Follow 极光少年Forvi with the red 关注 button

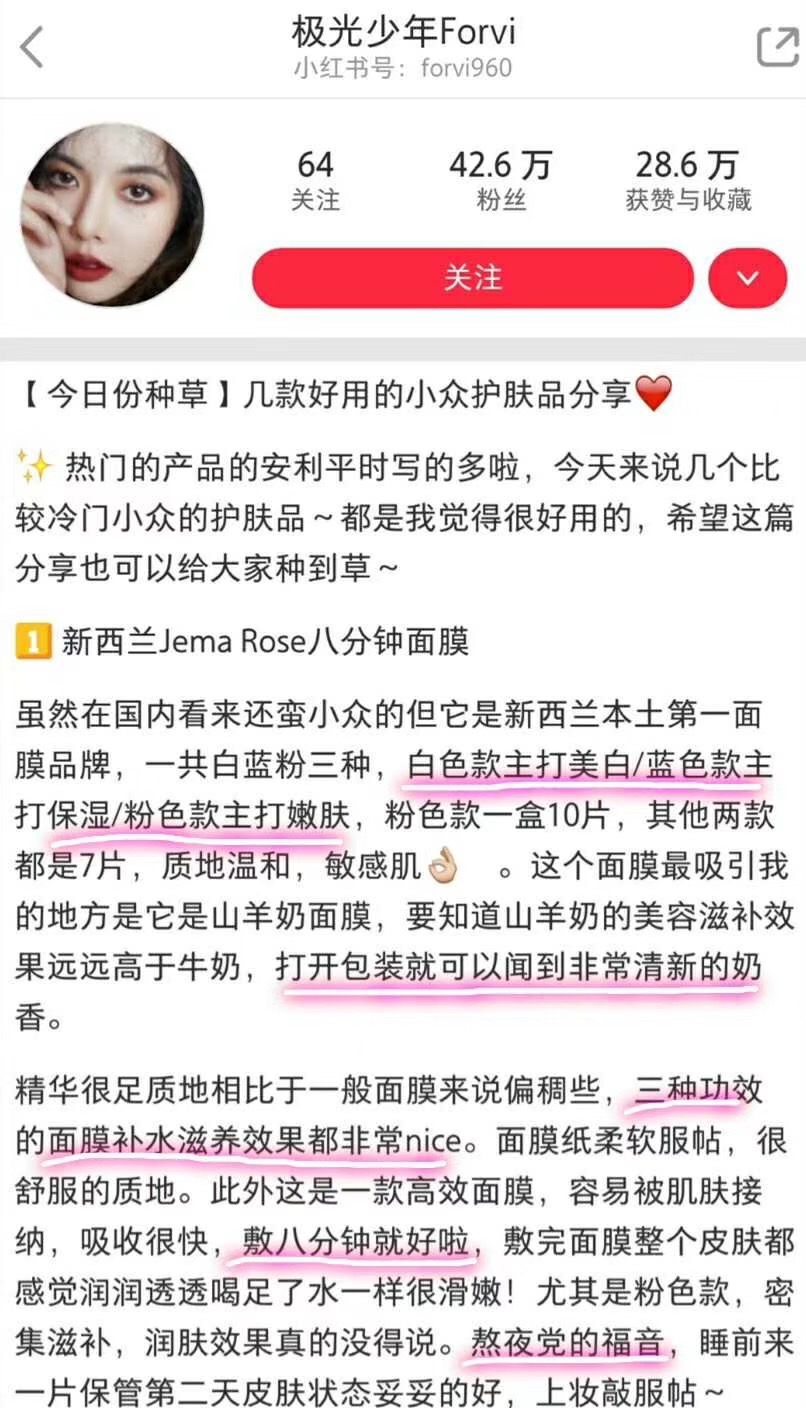point(472,278)
